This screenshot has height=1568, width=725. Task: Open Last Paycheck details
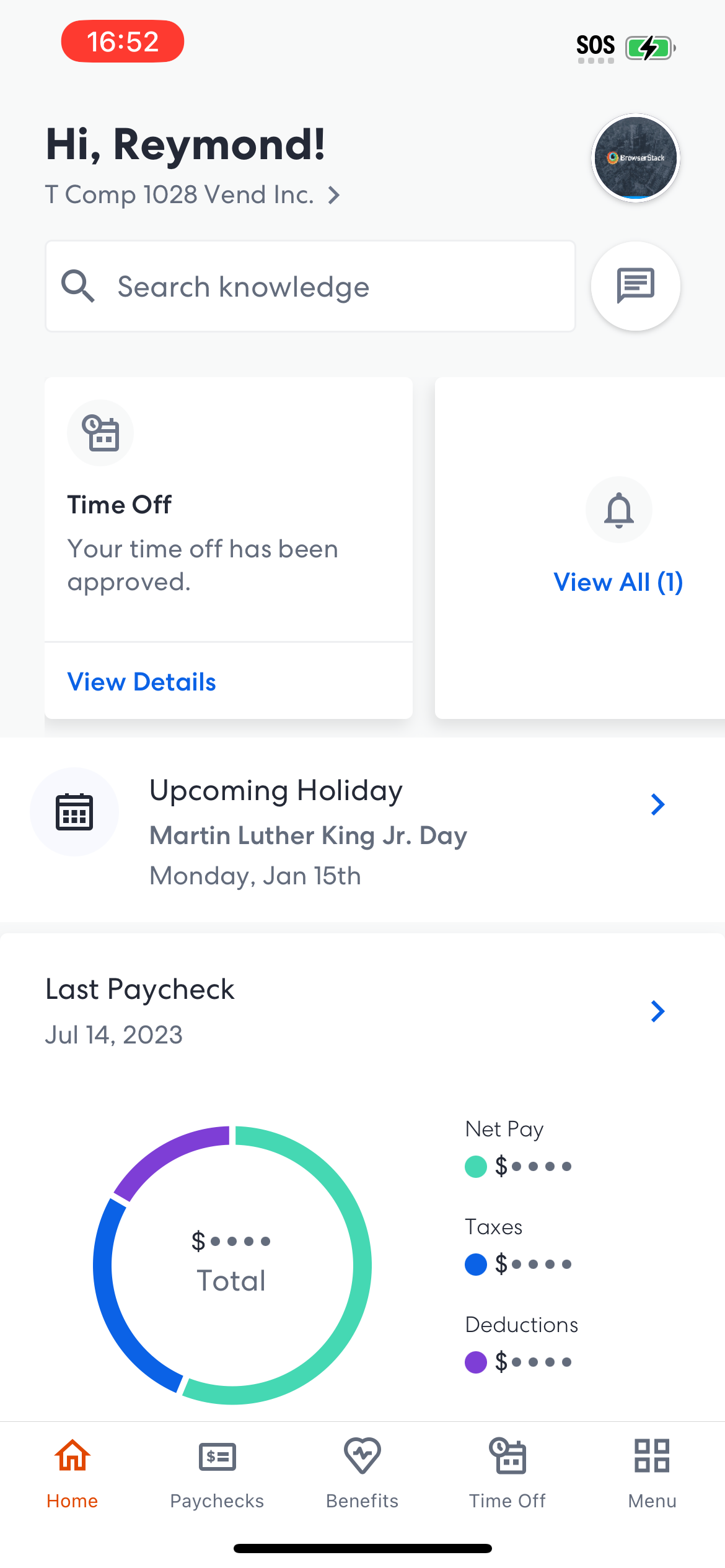(x=657, y=1011)
